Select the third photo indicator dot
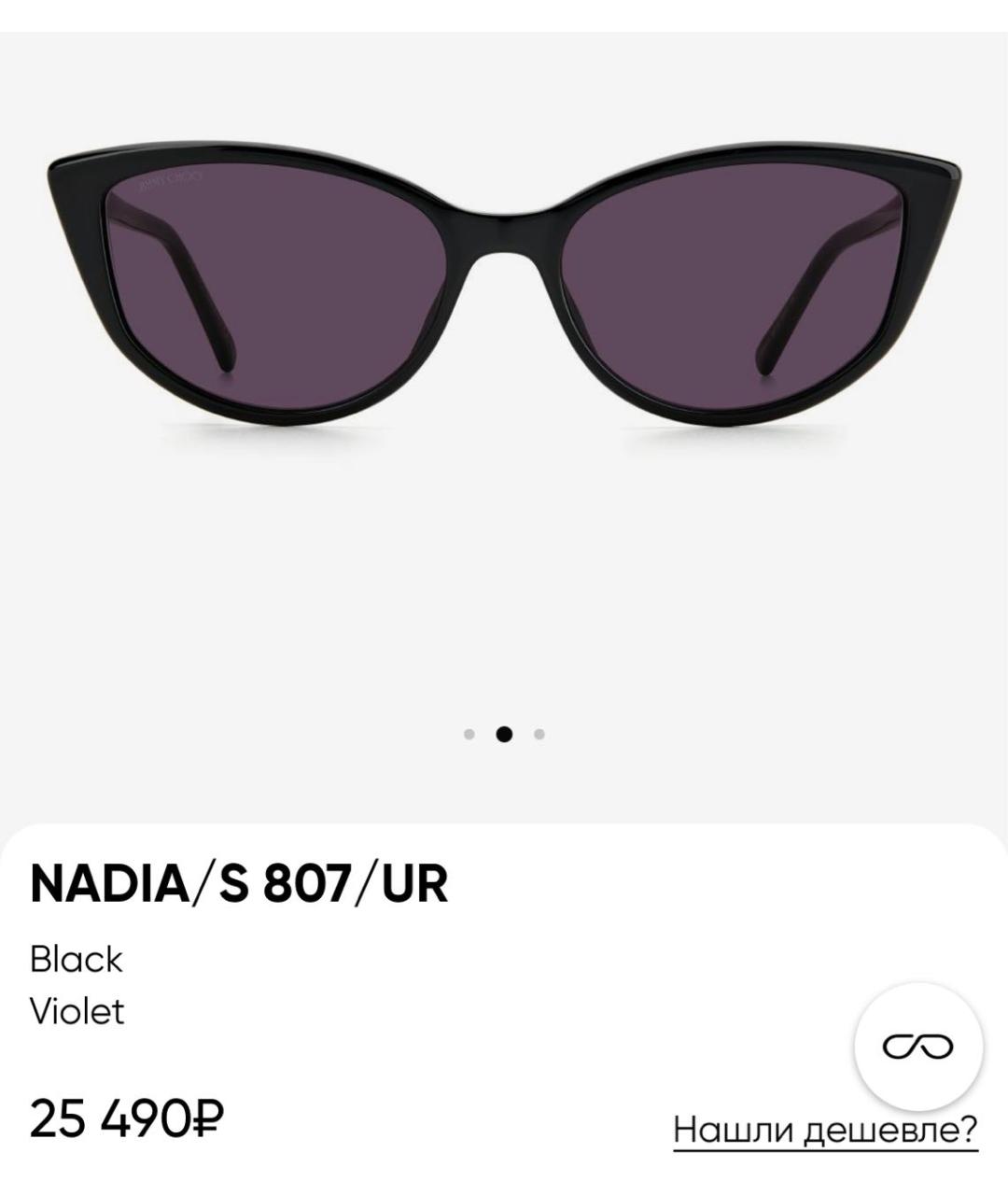 click(x=539, y=735)
